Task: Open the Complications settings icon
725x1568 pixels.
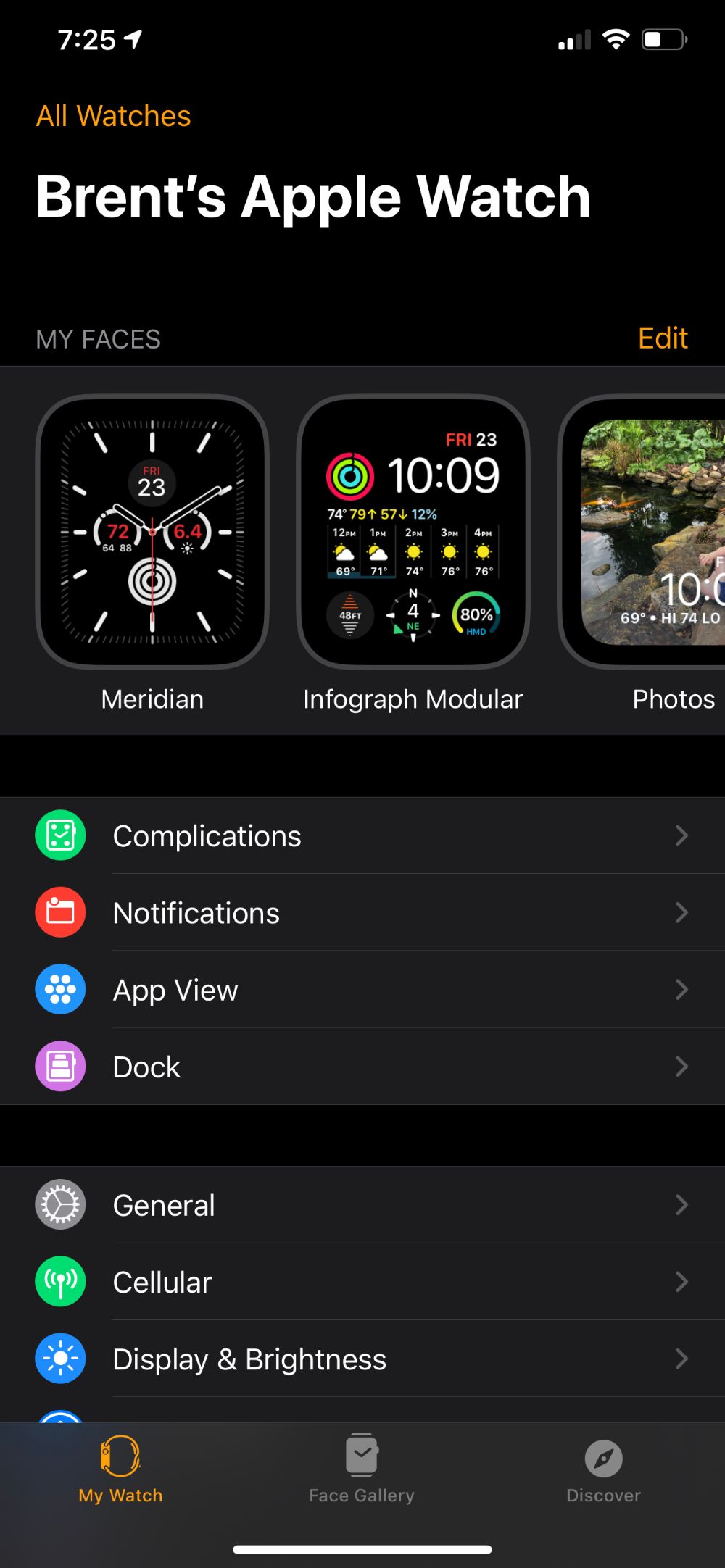Action: pos(60,835)
